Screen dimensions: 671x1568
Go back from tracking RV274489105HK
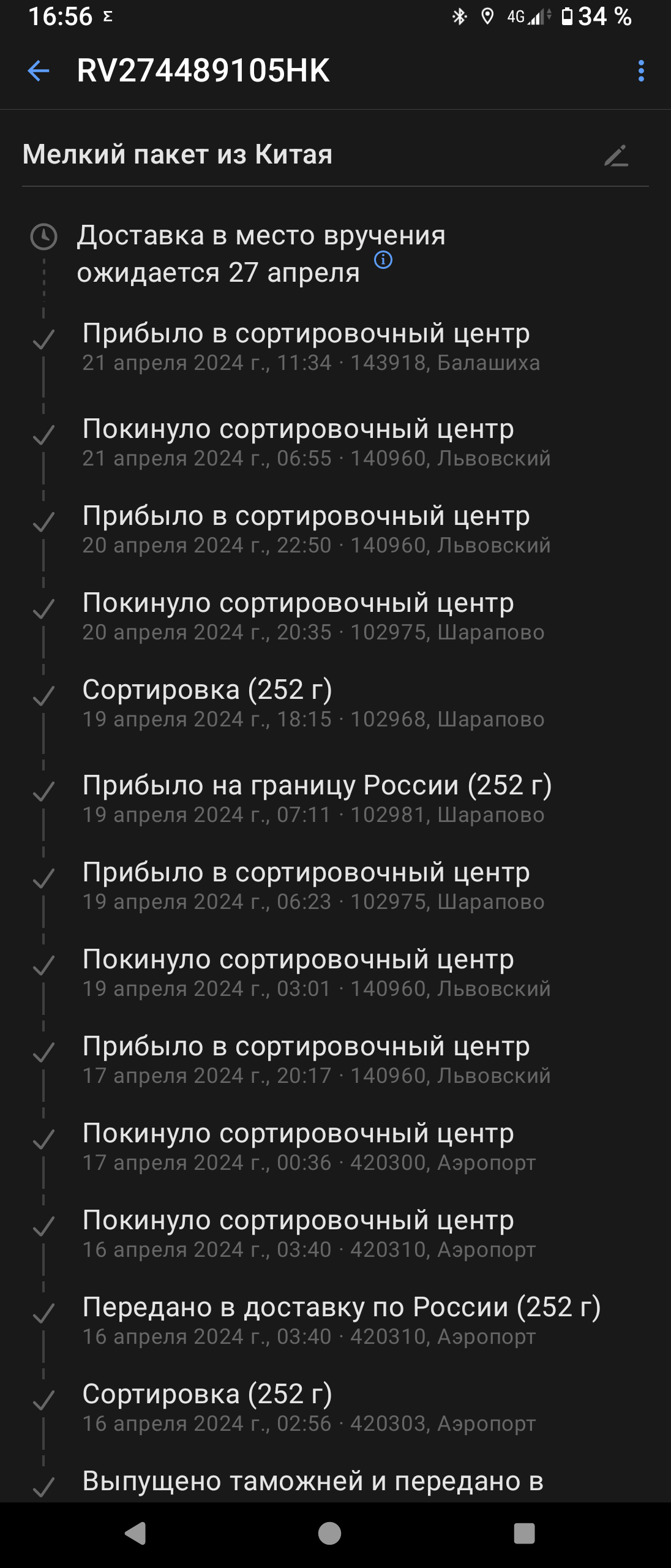(x=38, y=71)
